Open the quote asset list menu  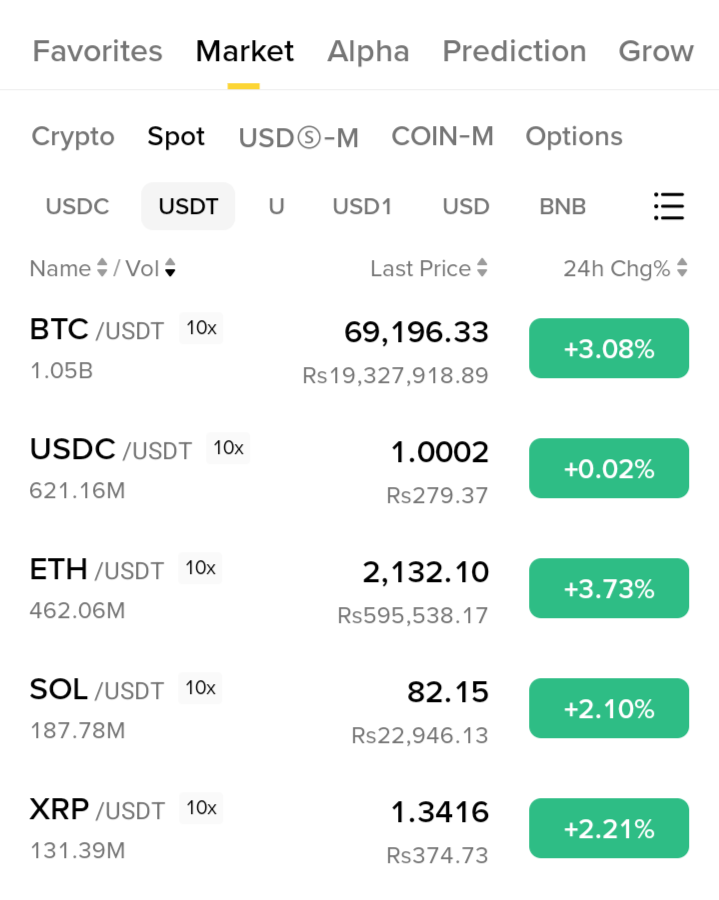668,207
